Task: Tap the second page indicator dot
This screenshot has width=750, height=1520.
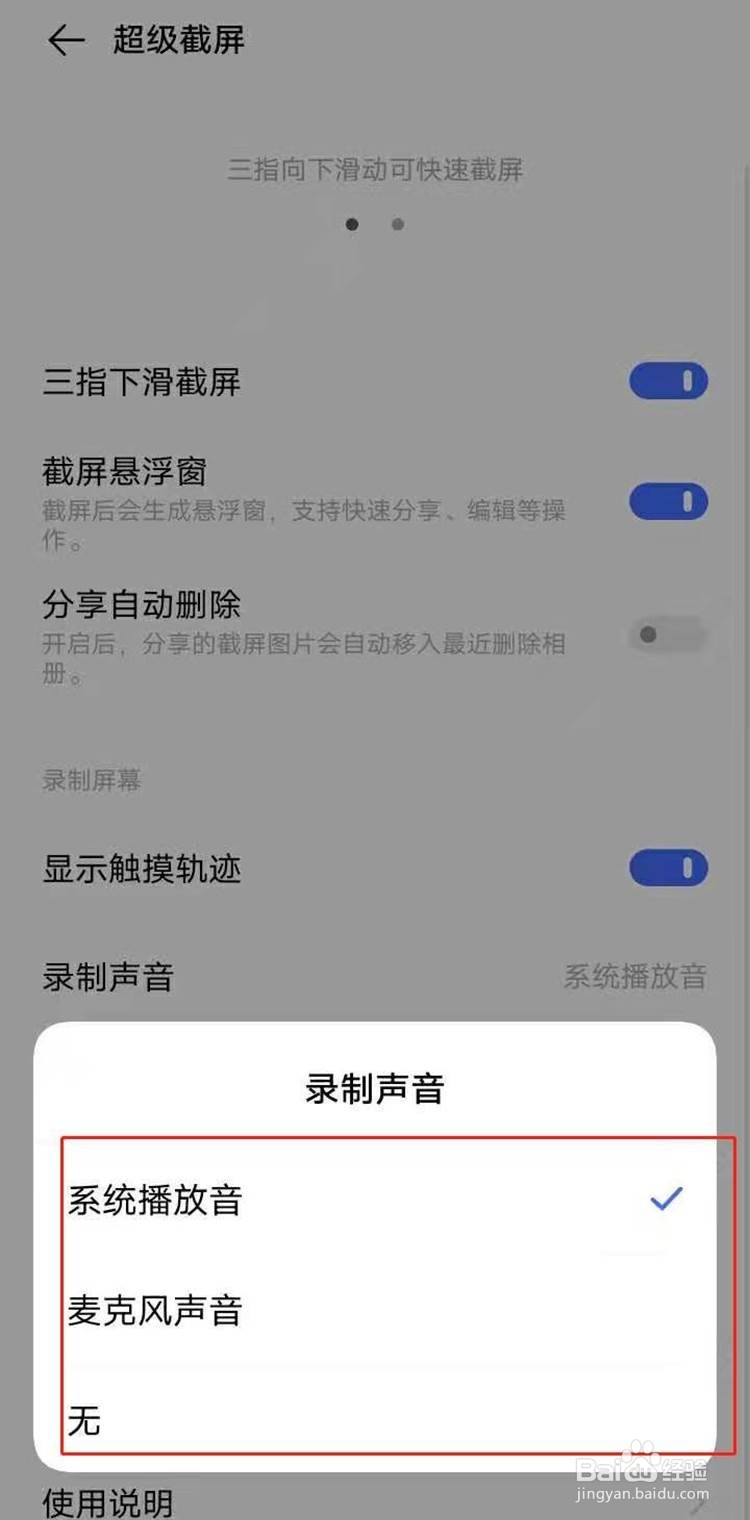Action: [x=397, y=224]
